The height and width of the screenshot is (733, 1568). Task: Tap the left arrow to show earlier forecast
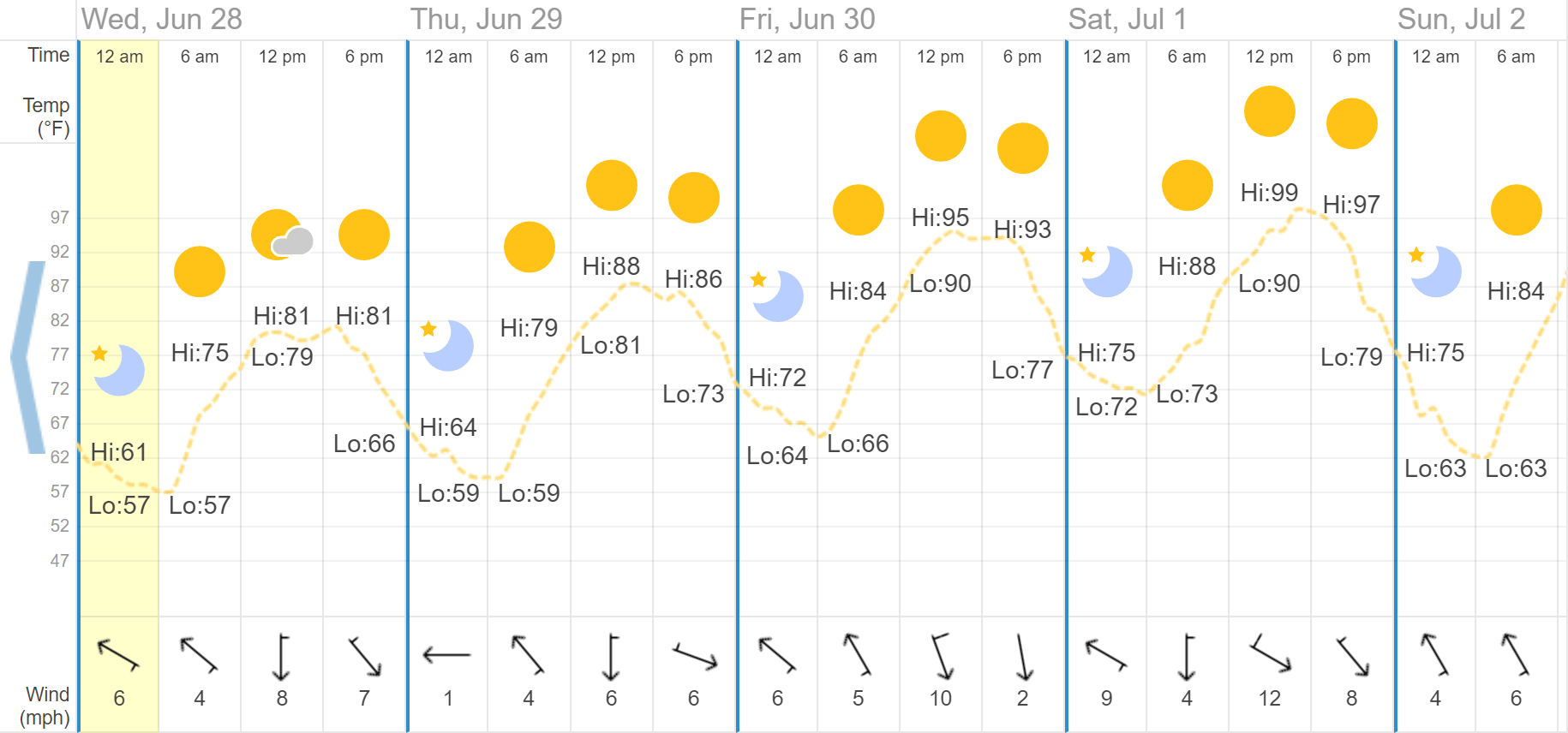click(x=27, y=357)
